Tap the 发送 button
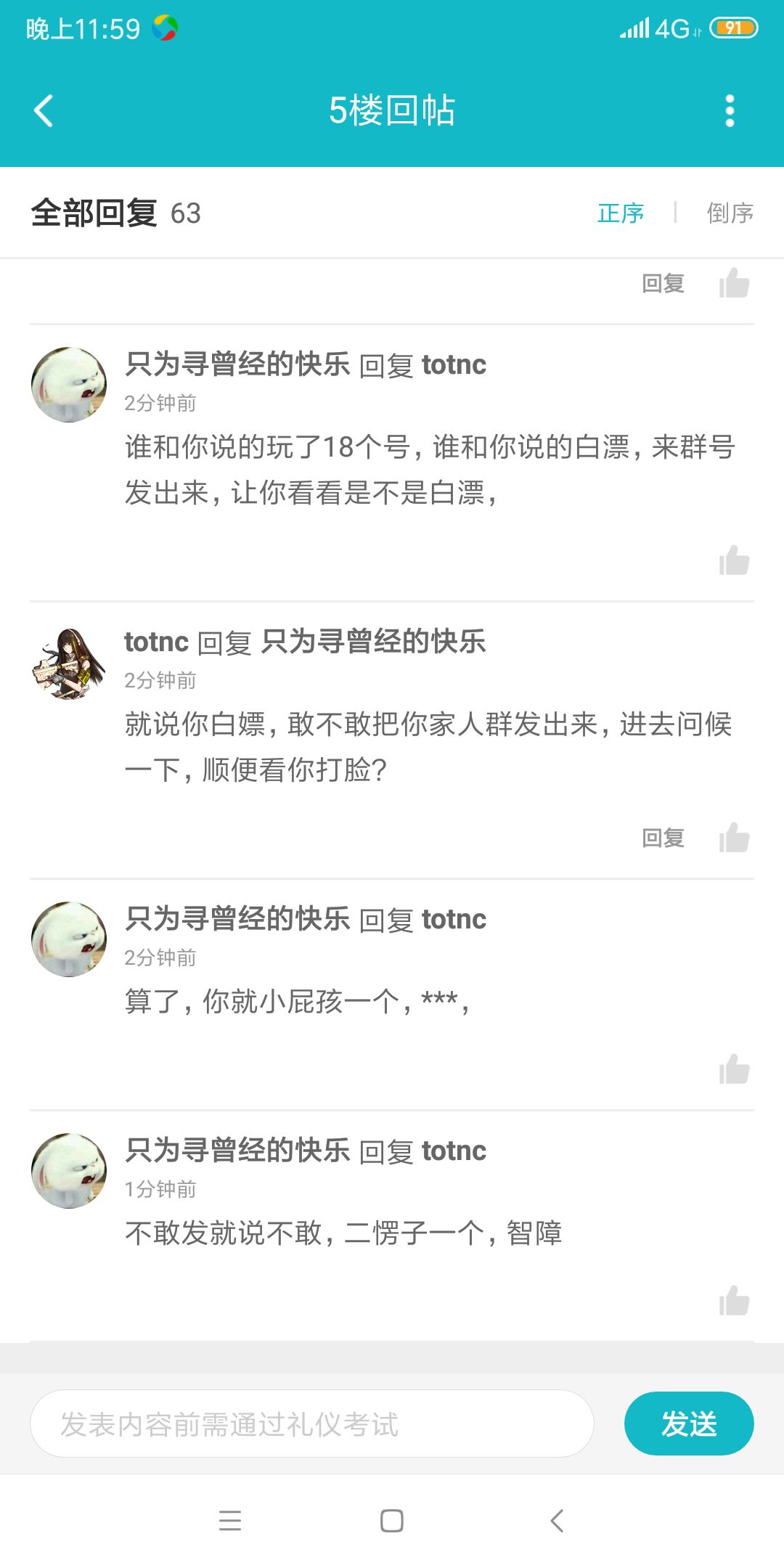The image size is (784, 1568). (x=689, y=1424)
